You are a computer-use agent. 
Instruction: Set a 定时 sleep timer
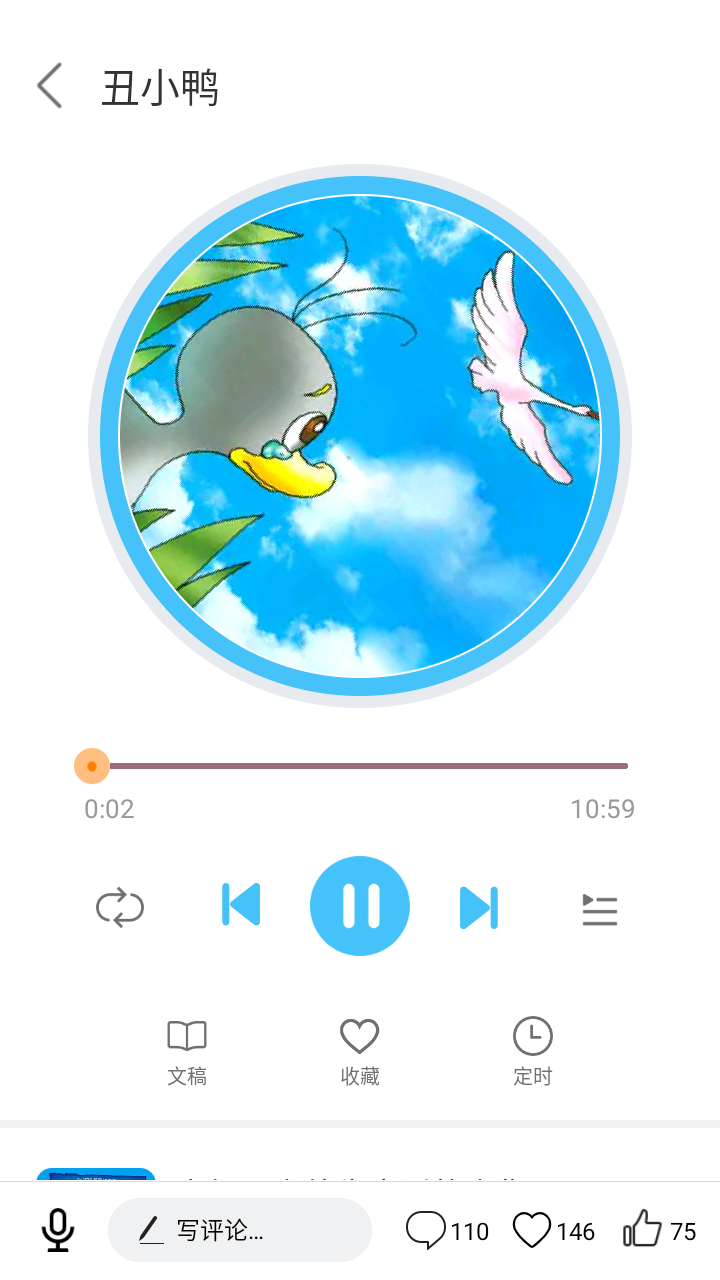pyautogui.click(x=532, y=1052)
